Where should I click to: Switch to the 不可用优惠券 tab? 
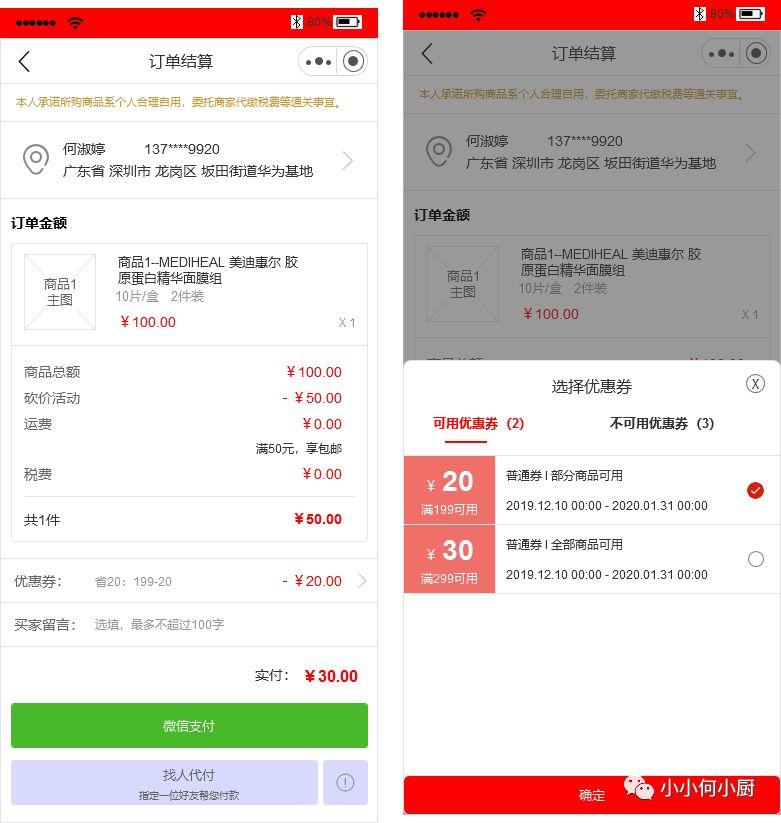[661, 423]
